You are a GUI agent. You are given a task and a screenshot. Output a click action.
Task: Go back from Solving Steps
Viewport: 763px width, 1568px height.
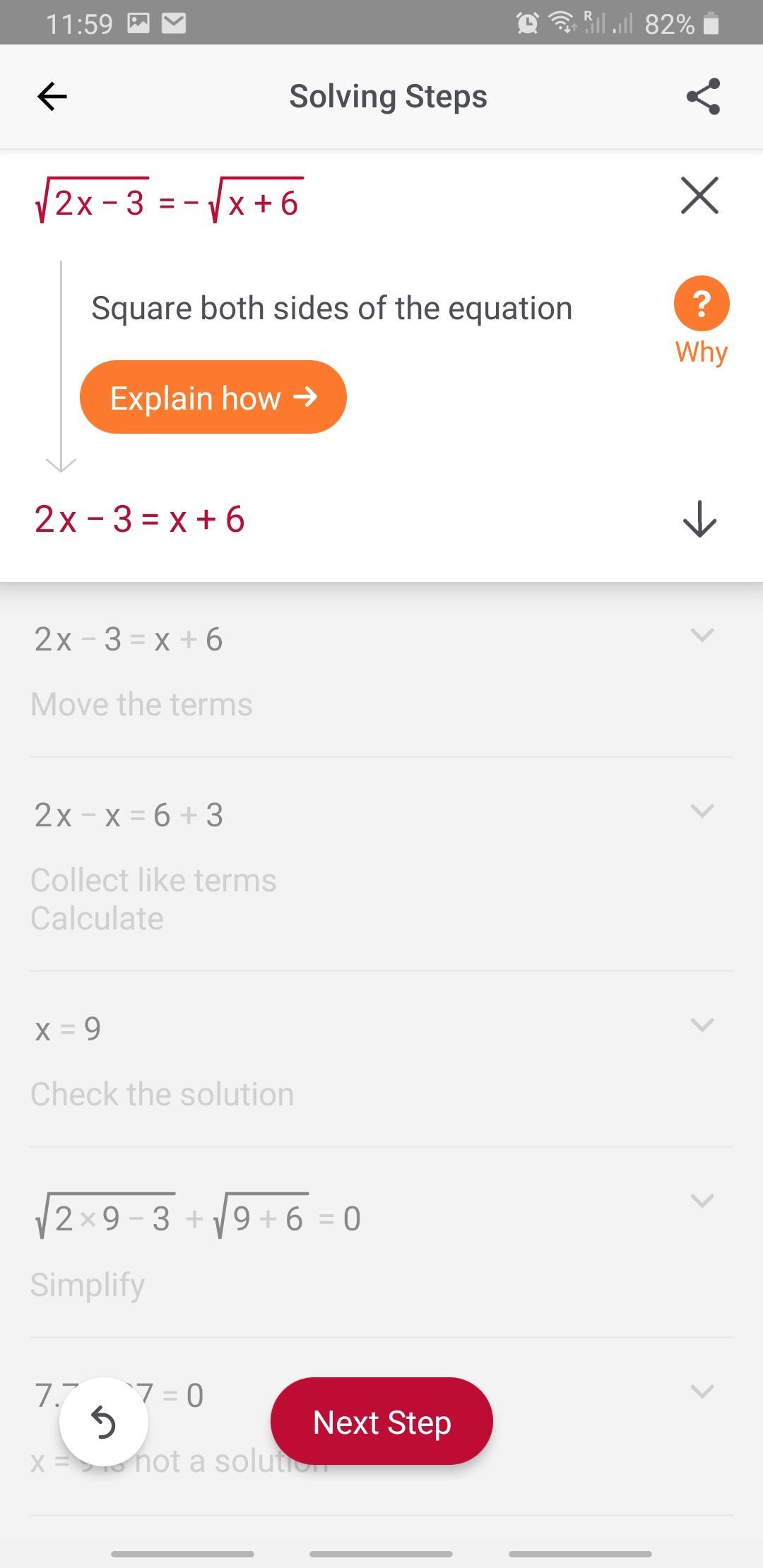[x=52, y=96]
